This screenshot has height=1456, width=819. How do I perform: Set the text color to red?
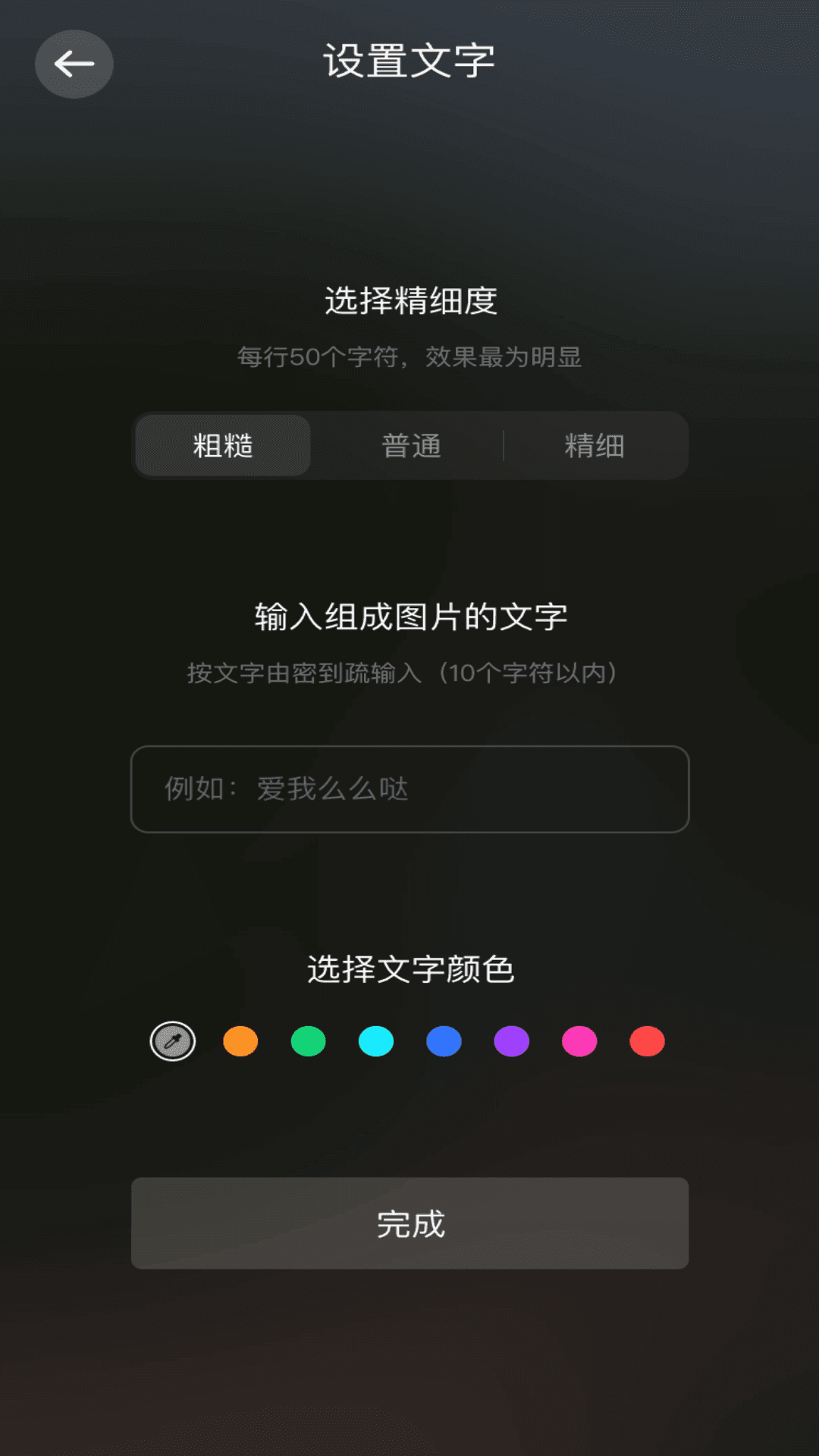[x=647, y=1041]
